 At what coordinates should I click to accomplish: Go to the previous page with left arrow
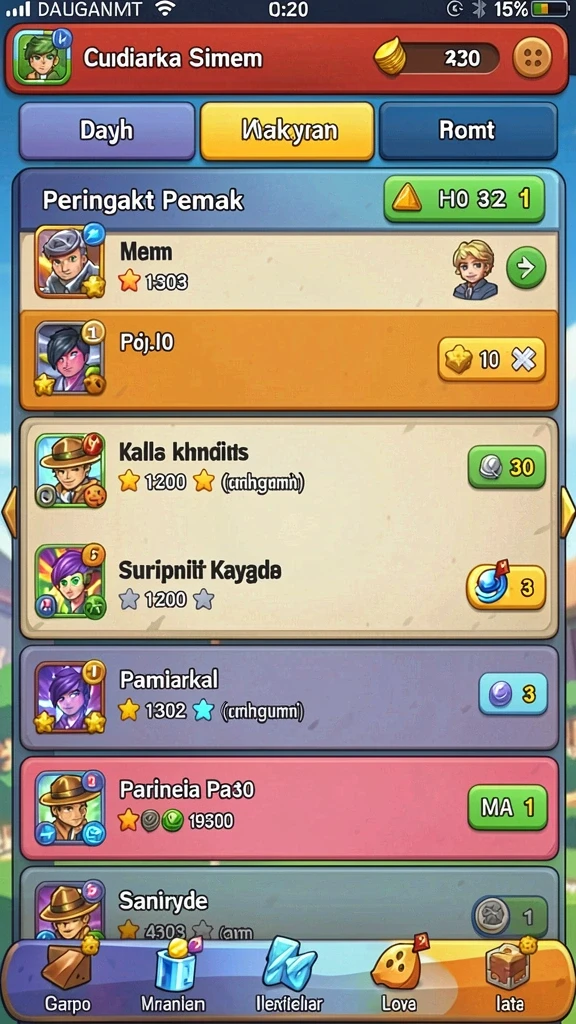(x=9, y=513)
